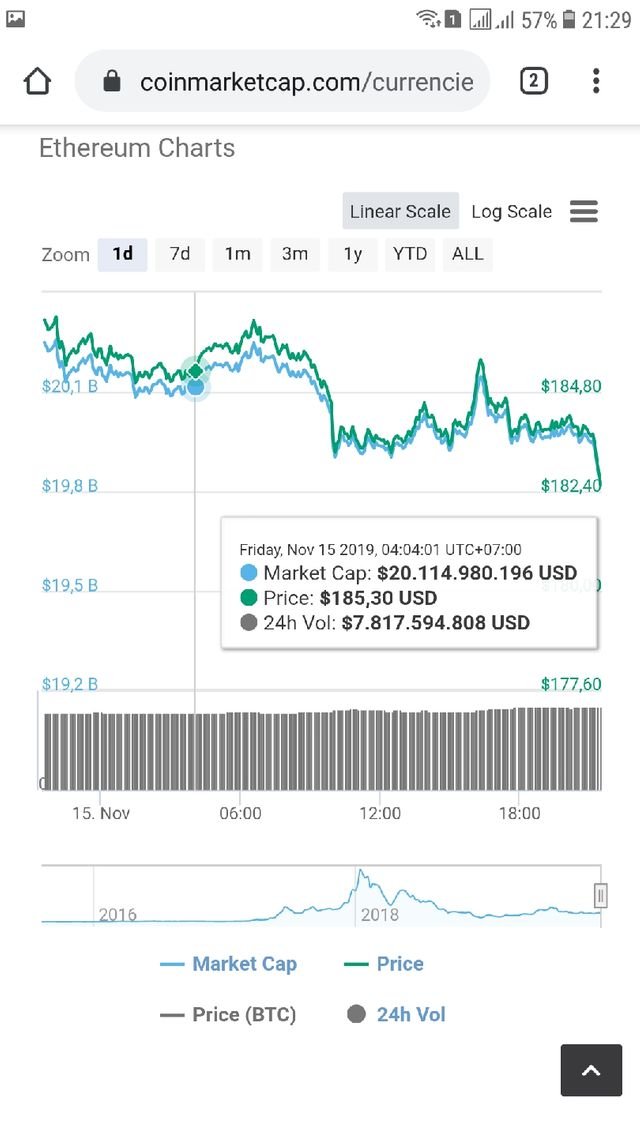The width and height of the screenshot is (640, 1138).
Task: Switch chart to Linear Scale
Action: point(400,211)
